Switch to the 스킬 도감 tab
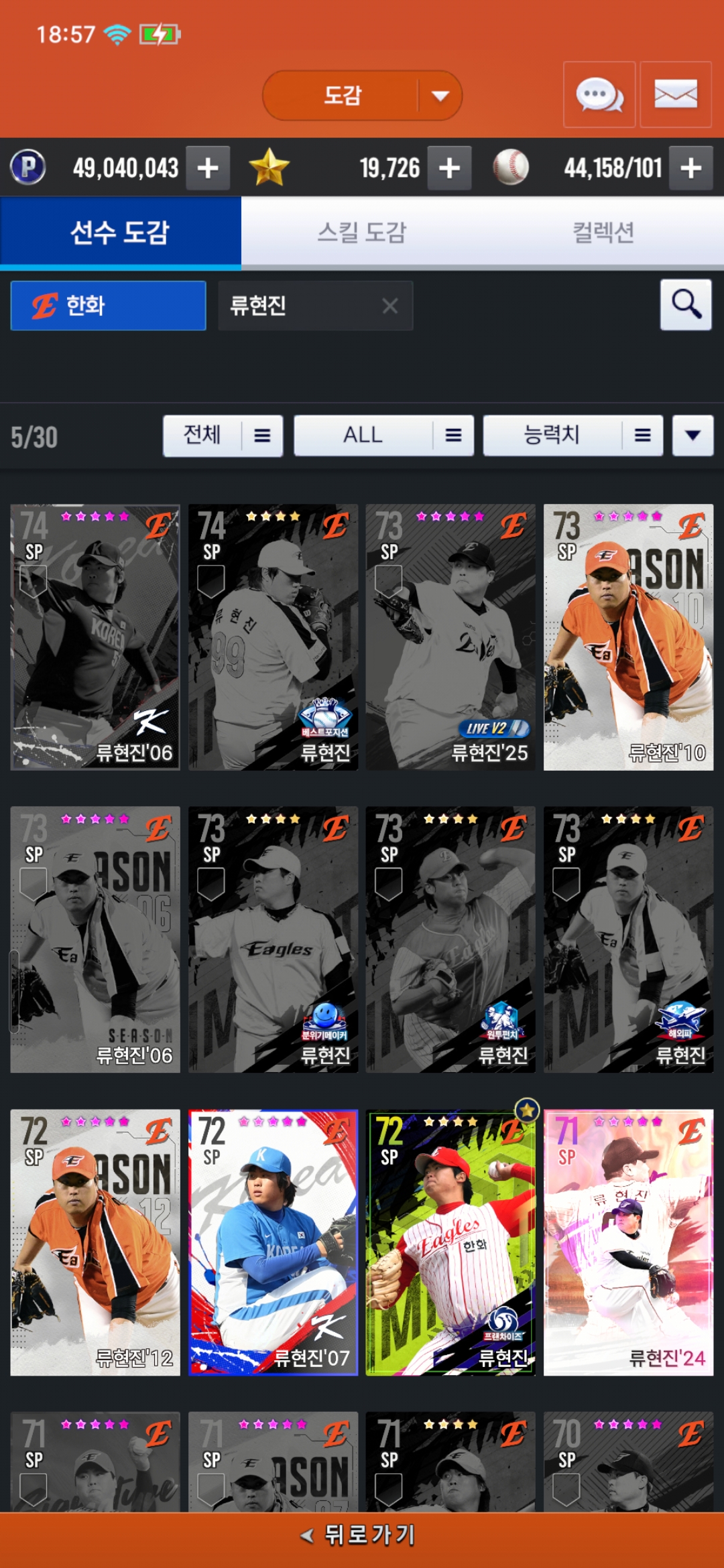724x1568 pixels. (x=362, y=233)
